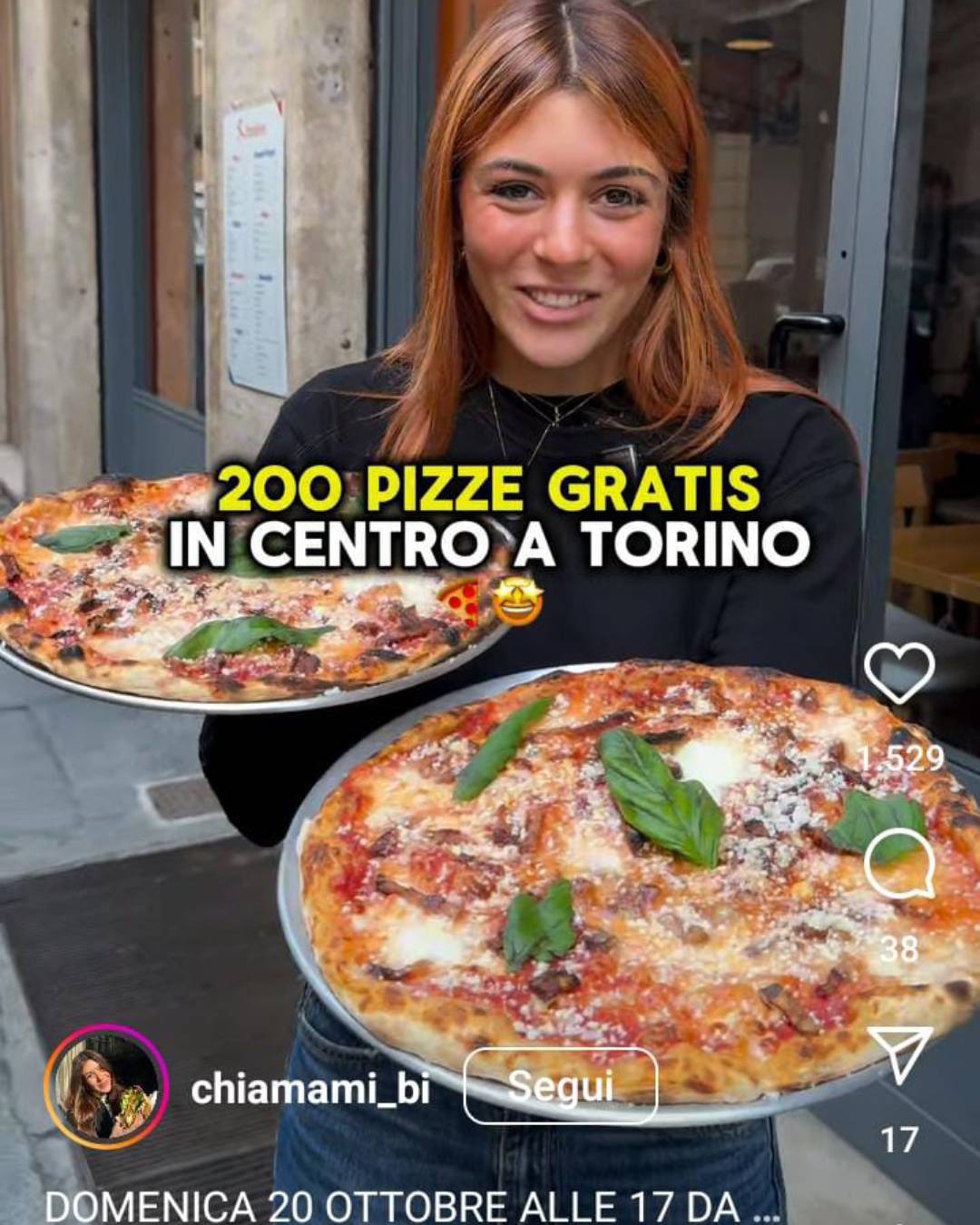Share this reel via the paper plane

click(x=898, y=1053)
